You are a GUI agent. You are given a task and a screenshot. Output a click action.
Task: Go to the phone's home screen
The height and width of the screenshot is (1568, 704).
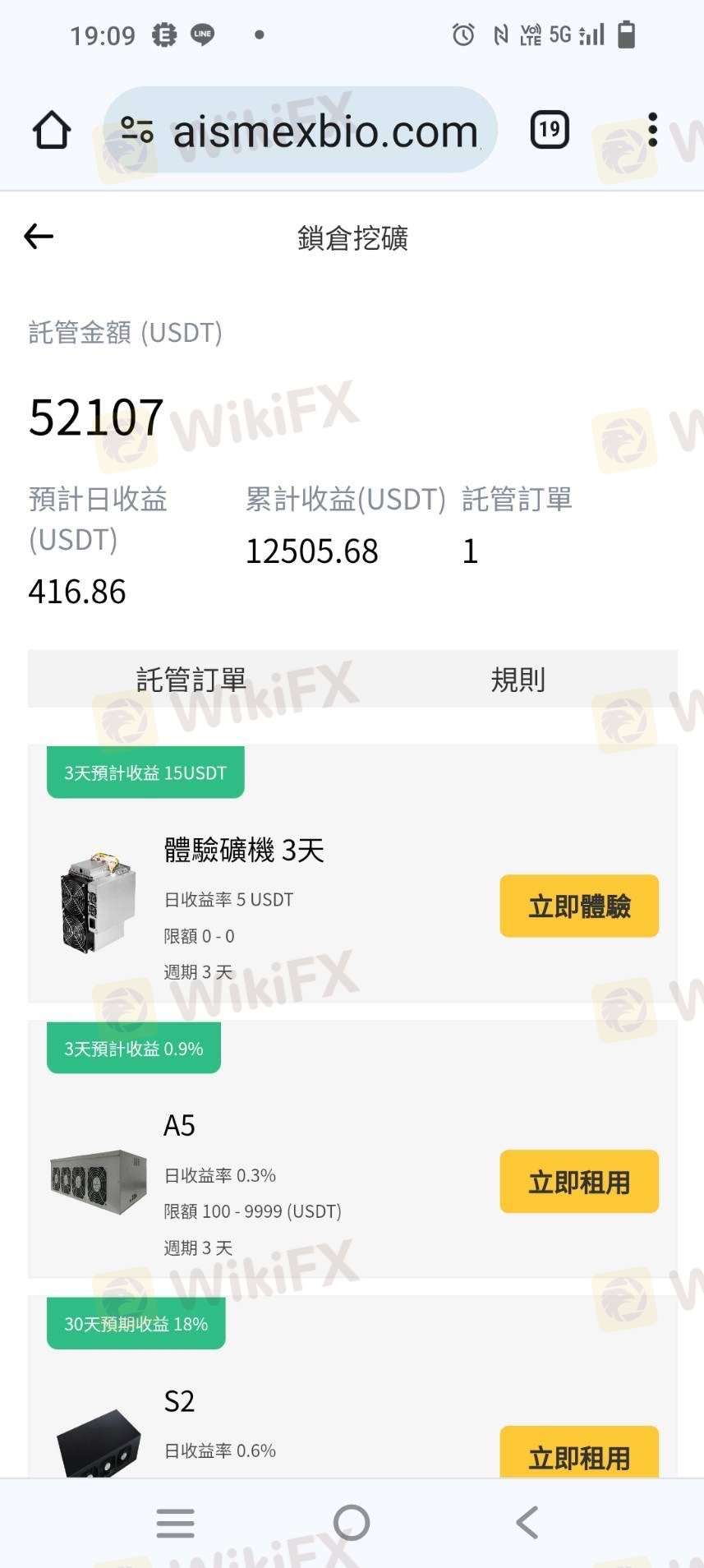coord(352,1523)
